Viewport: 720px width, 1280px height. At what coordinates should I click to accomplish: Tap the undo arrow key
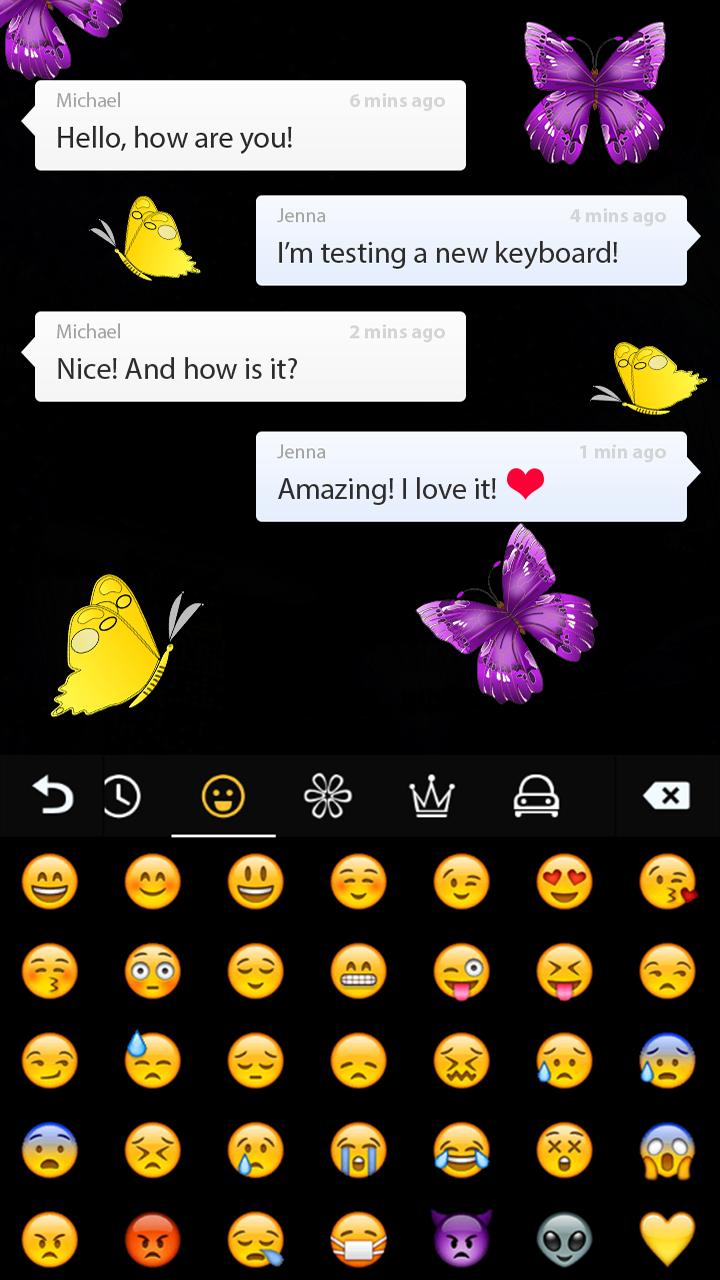point(50,795)
